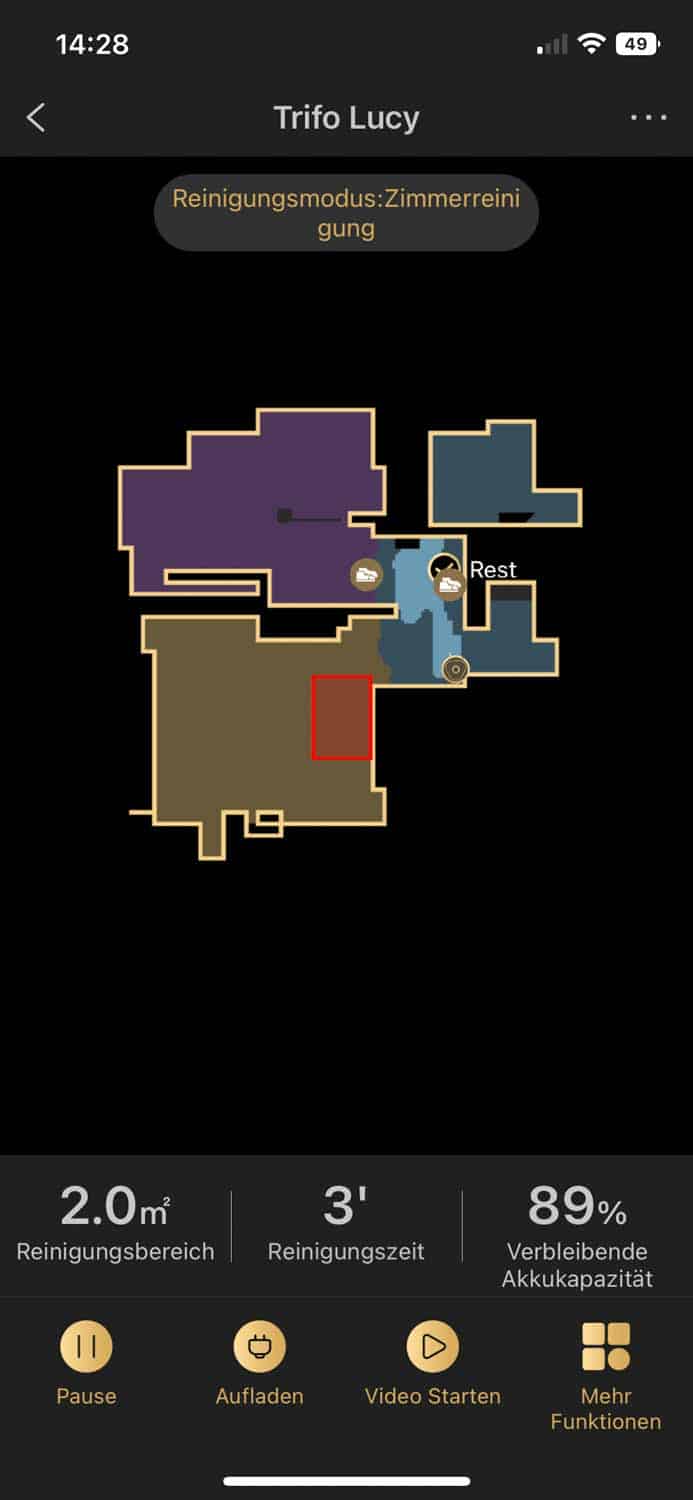The width and height of the screenshot is (693, 1500).
Task: Open the three-dot overflow menu
Action: (x=648, y=118)
